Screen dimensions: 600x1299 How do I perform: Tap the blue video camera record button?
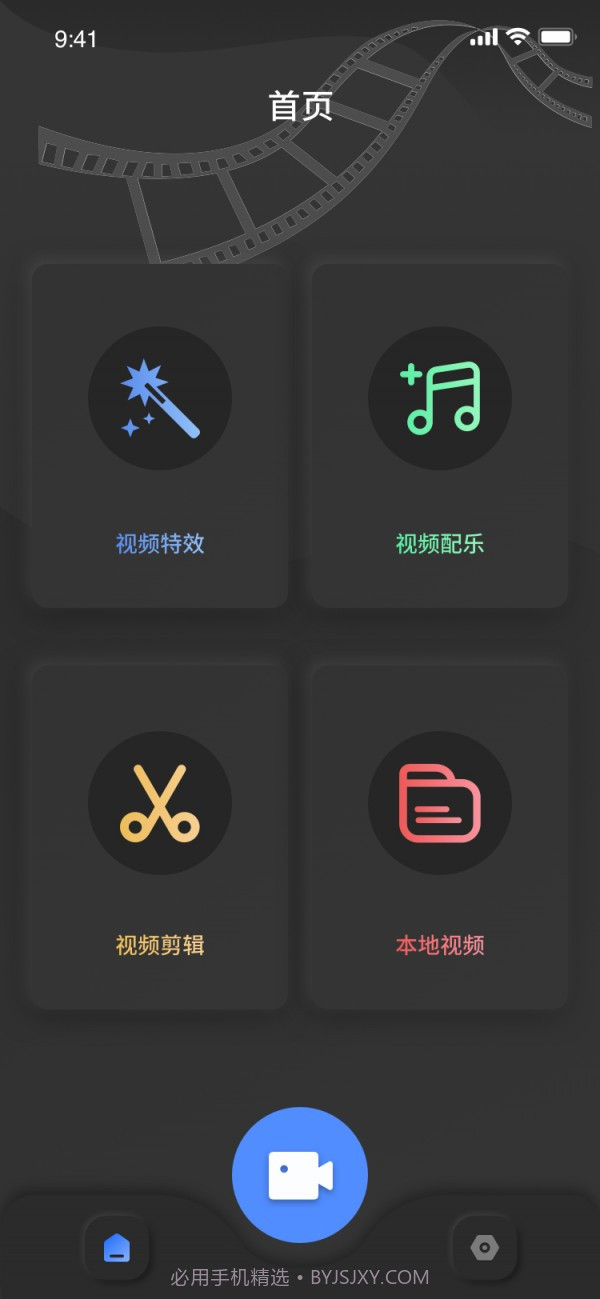[x=300, y=1175]
